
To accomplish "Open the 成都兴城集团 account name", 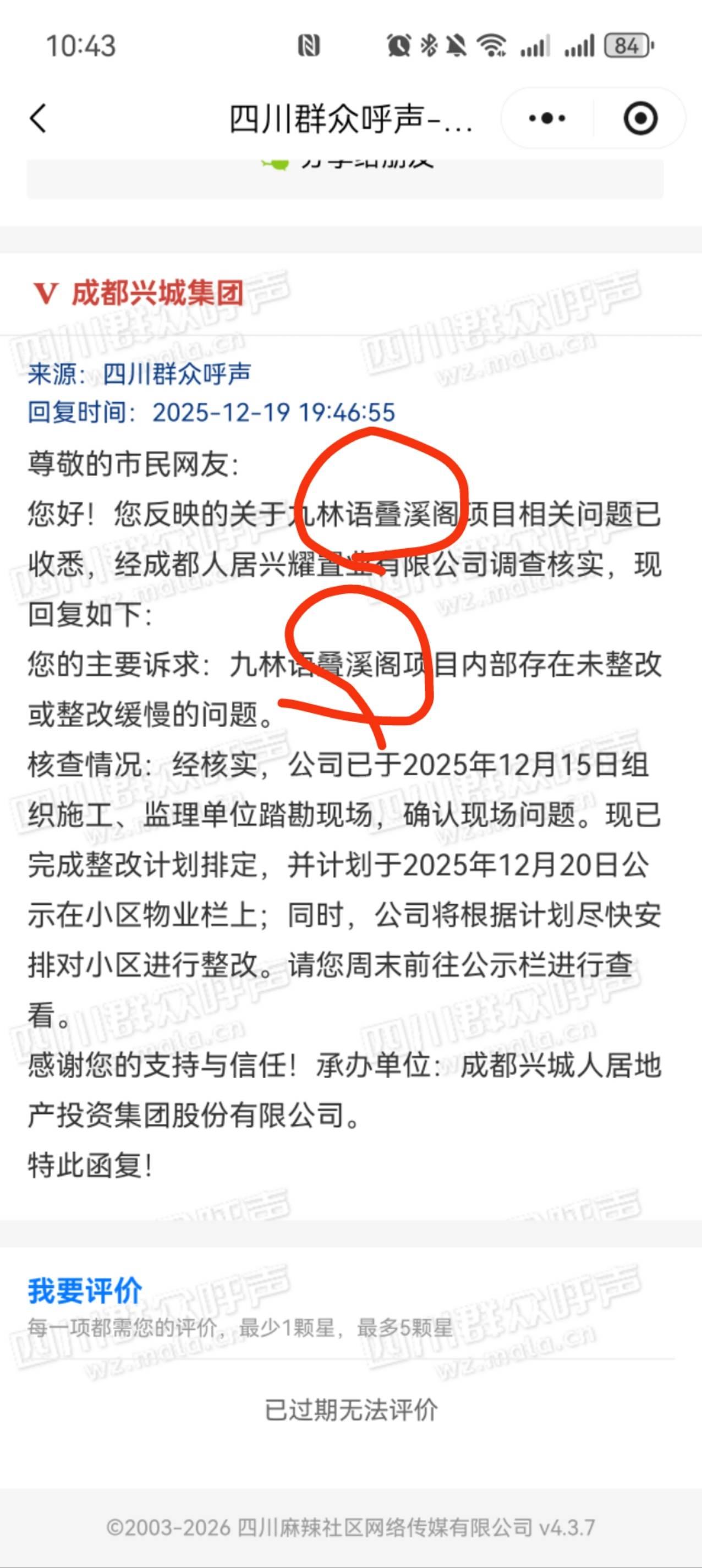I will [157, 294].
